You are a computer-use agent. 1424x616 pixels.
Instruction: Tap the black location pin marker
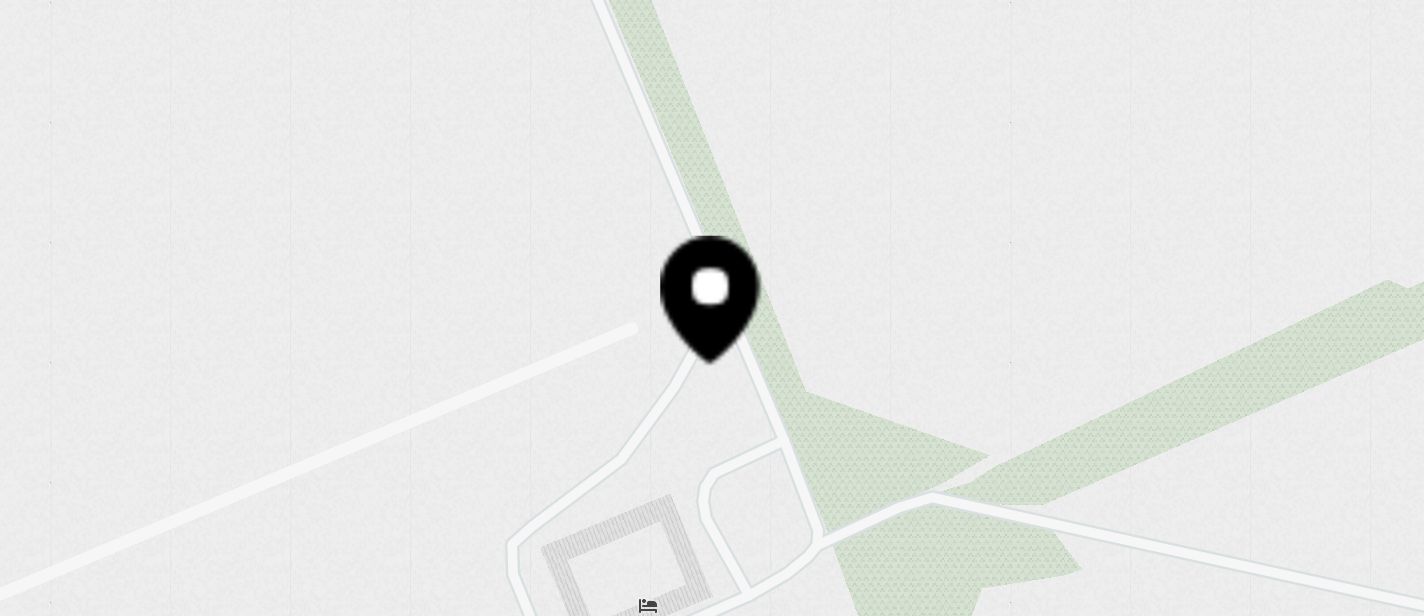(710, 294)
